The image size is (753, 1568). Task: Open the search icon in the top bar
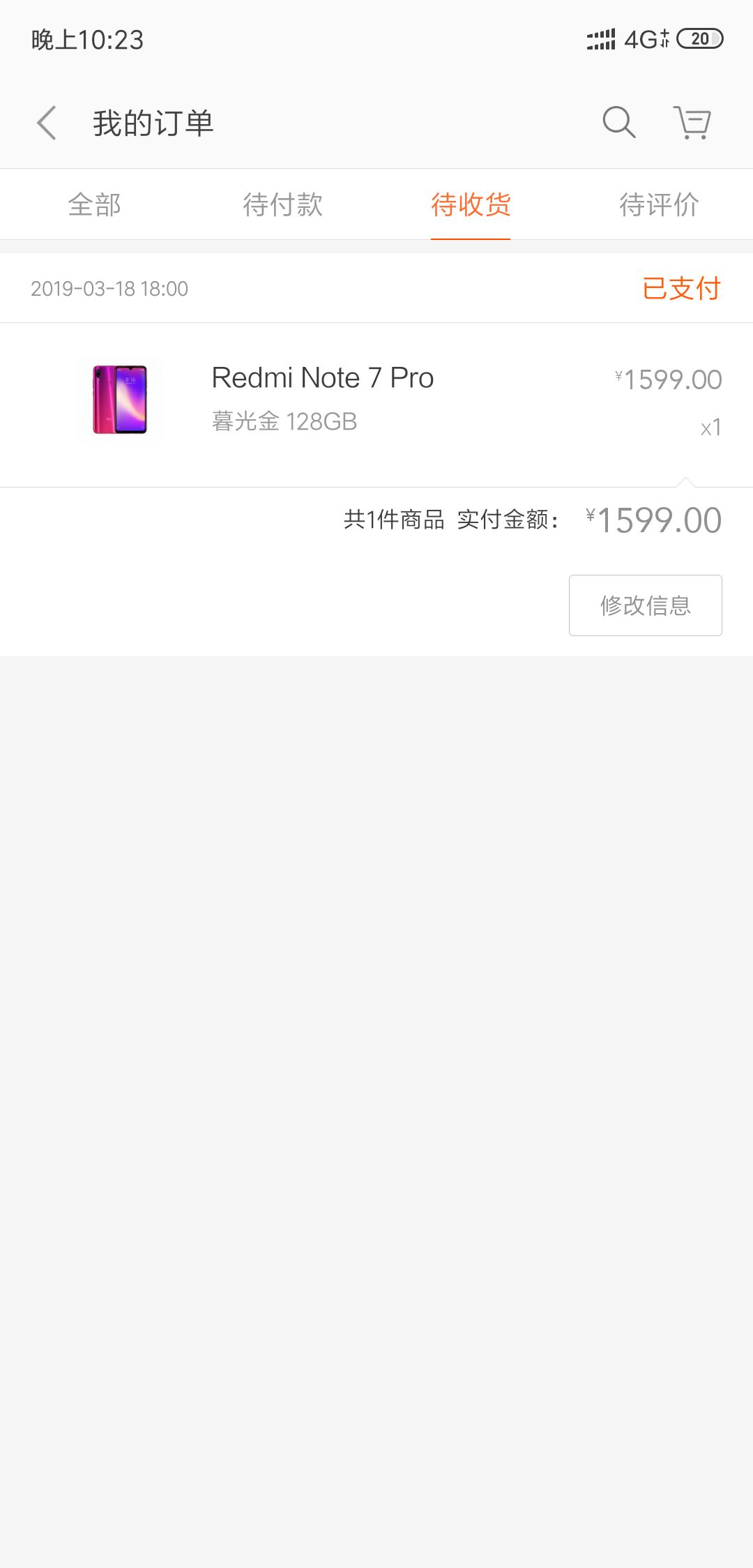point(618,123)
